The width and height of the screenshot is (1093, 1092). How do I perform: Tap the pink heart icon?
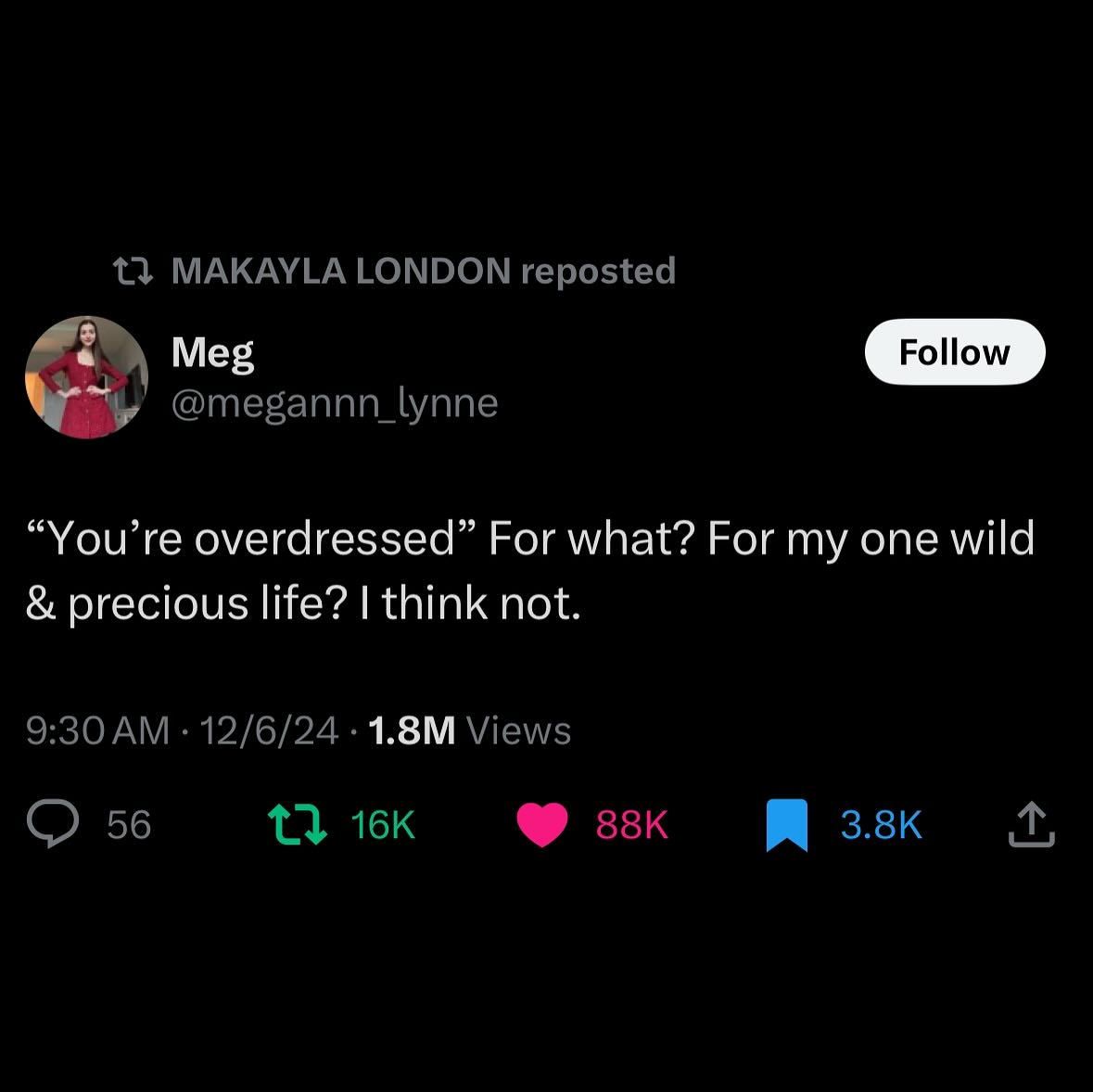coord(541,824)
